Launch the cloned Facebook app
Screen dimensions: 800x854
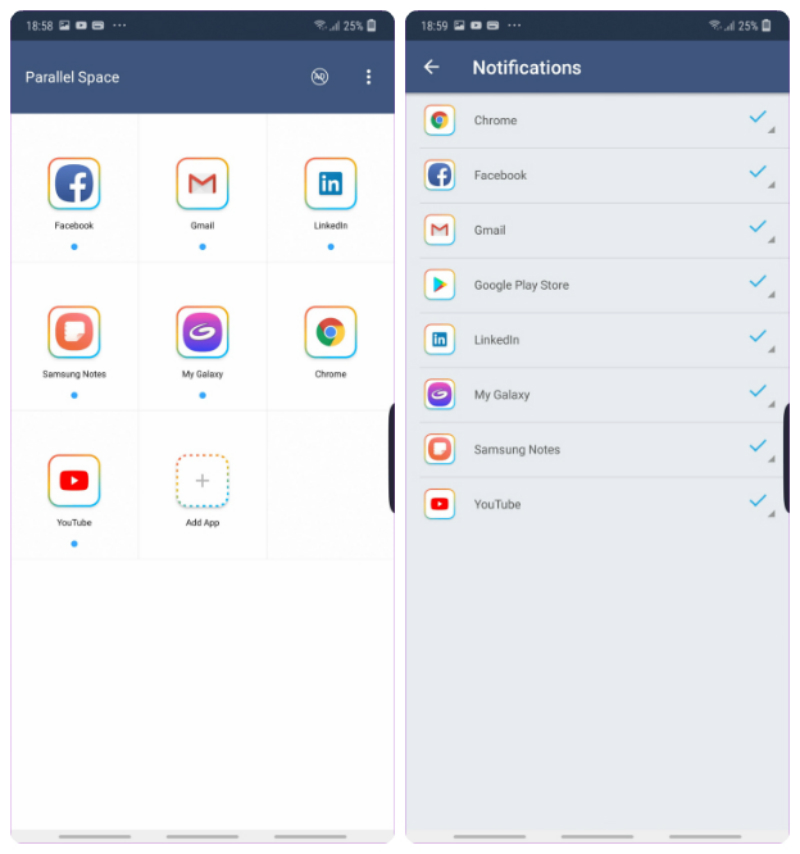click(x=74, y=184)
